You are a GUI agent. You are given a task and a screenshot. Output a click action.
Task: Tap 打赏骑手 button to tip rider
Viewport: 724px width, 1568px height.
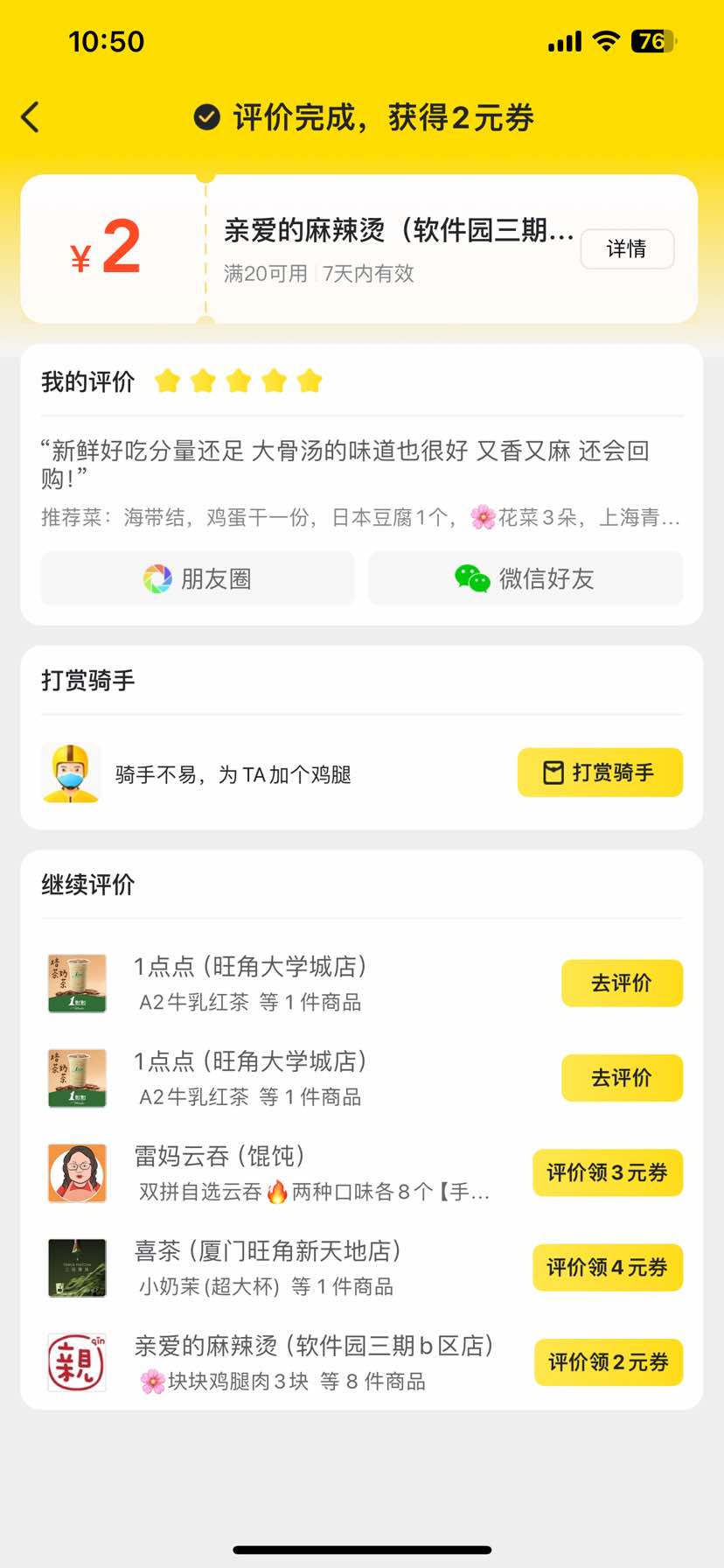[600, 773]
